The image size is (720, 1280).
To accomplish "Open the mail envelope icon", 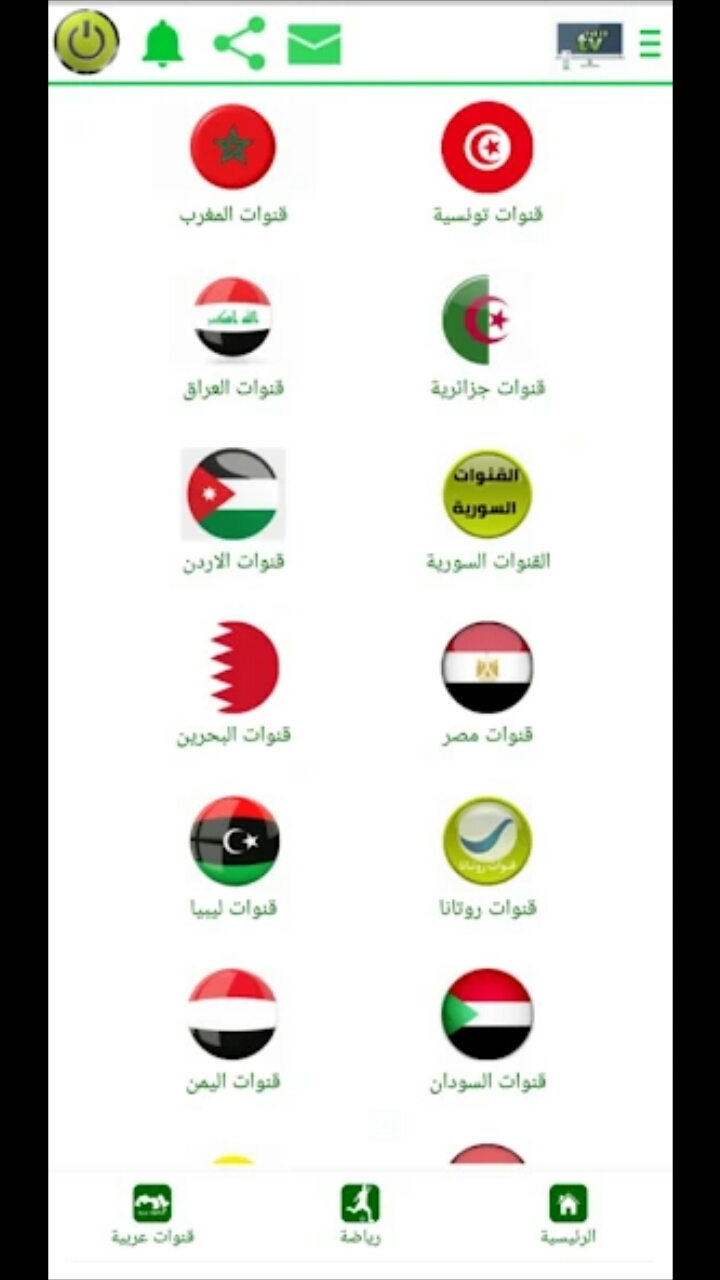I will click(314, 44).
